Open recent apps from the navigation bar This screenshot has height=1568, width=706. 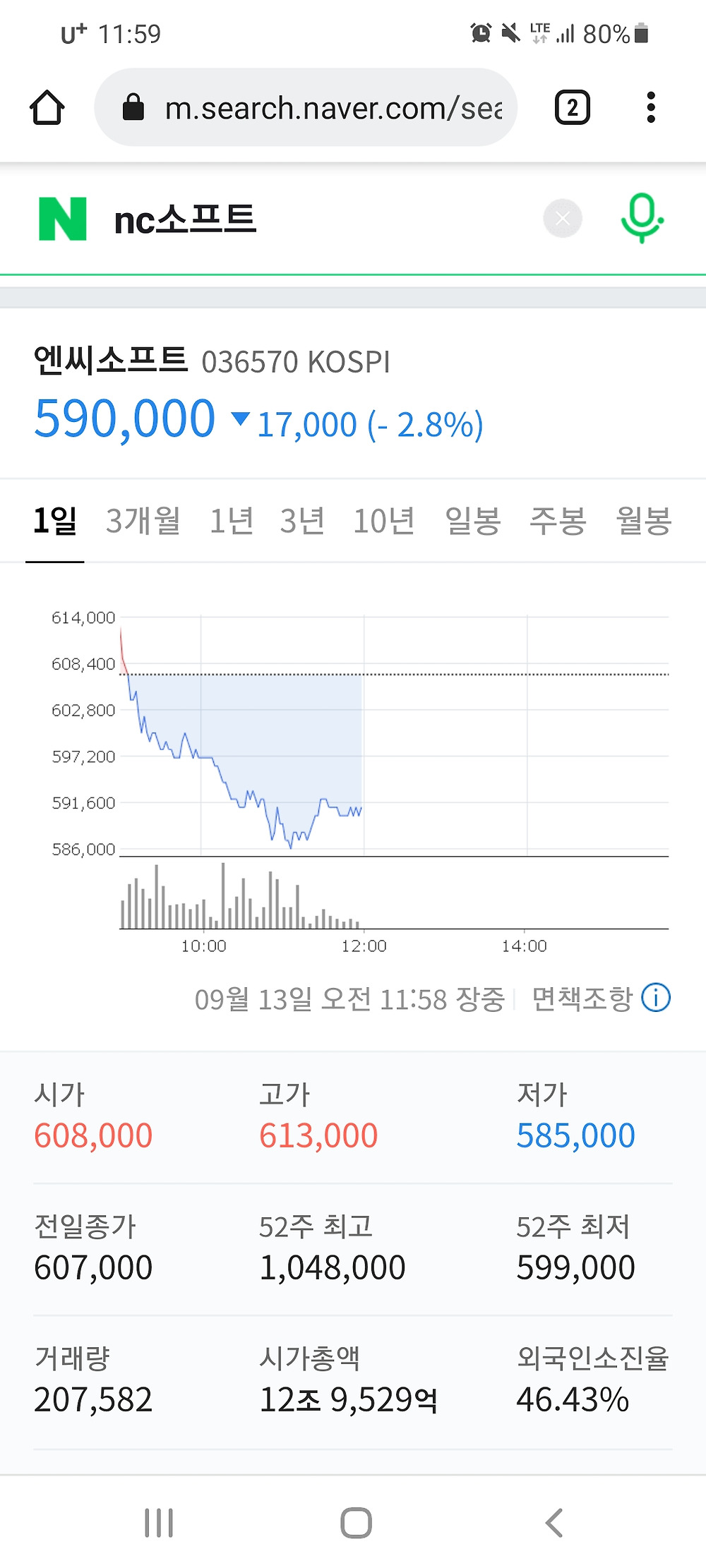coord(159,1523)
